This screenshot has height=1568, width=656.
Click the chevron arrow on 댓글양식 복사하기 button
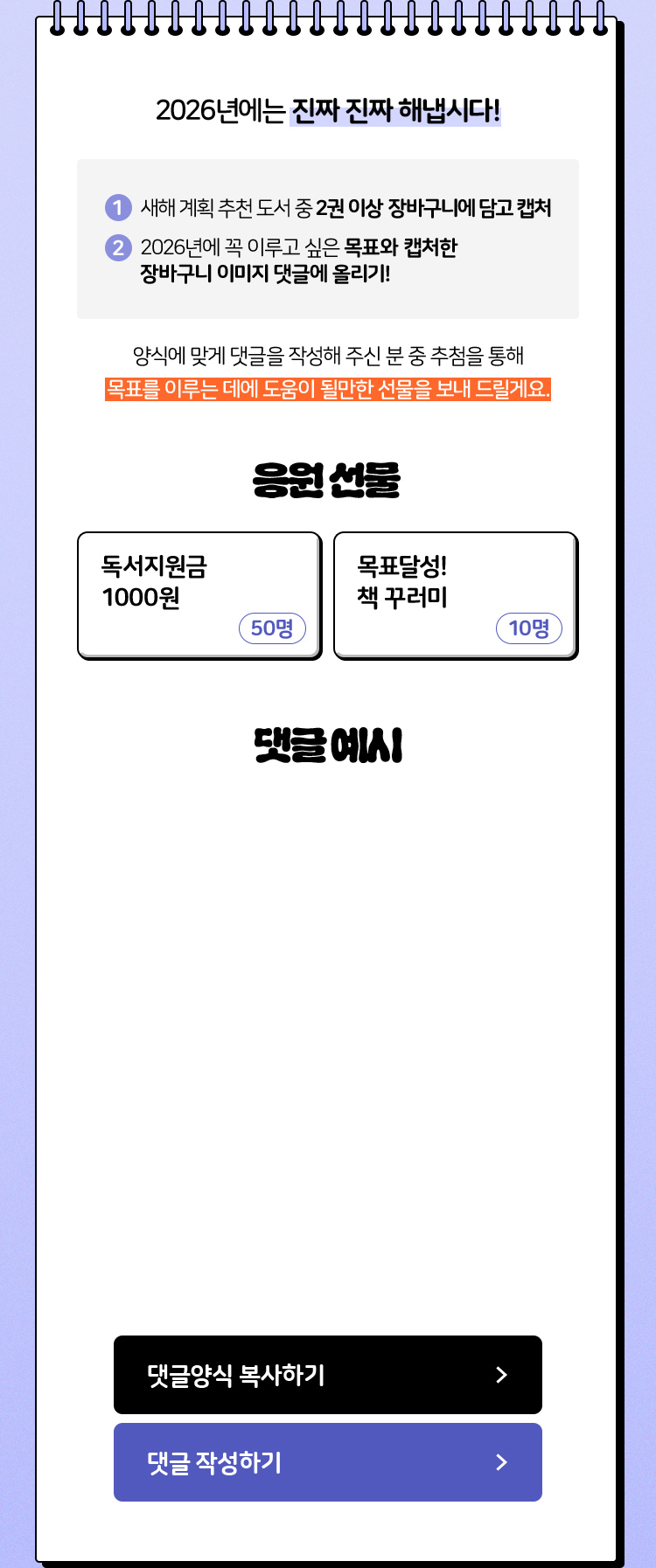(502, 1375)
